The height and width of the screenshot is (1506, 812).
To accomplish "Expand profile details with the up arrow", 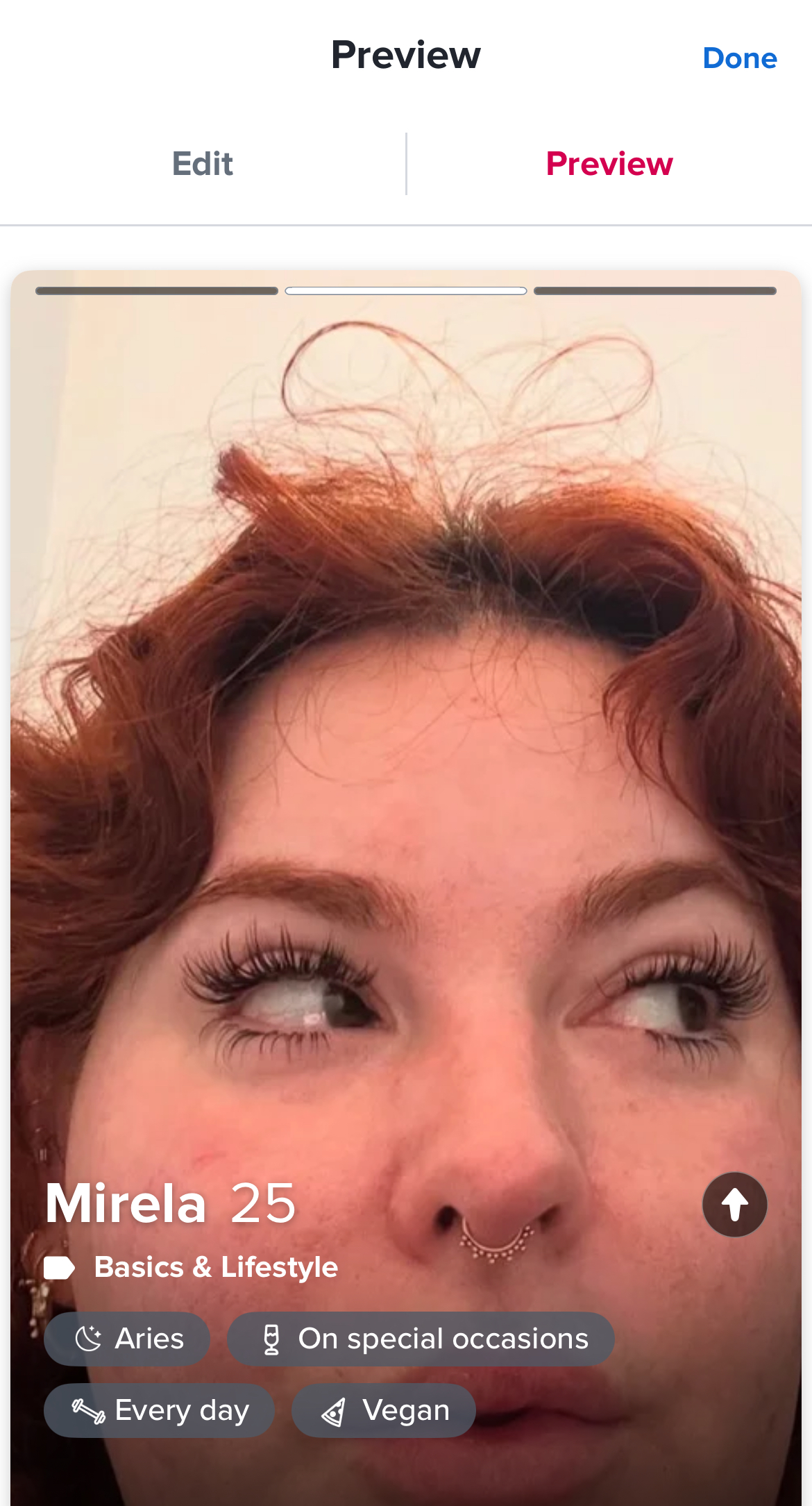I will coord(734,1205).
